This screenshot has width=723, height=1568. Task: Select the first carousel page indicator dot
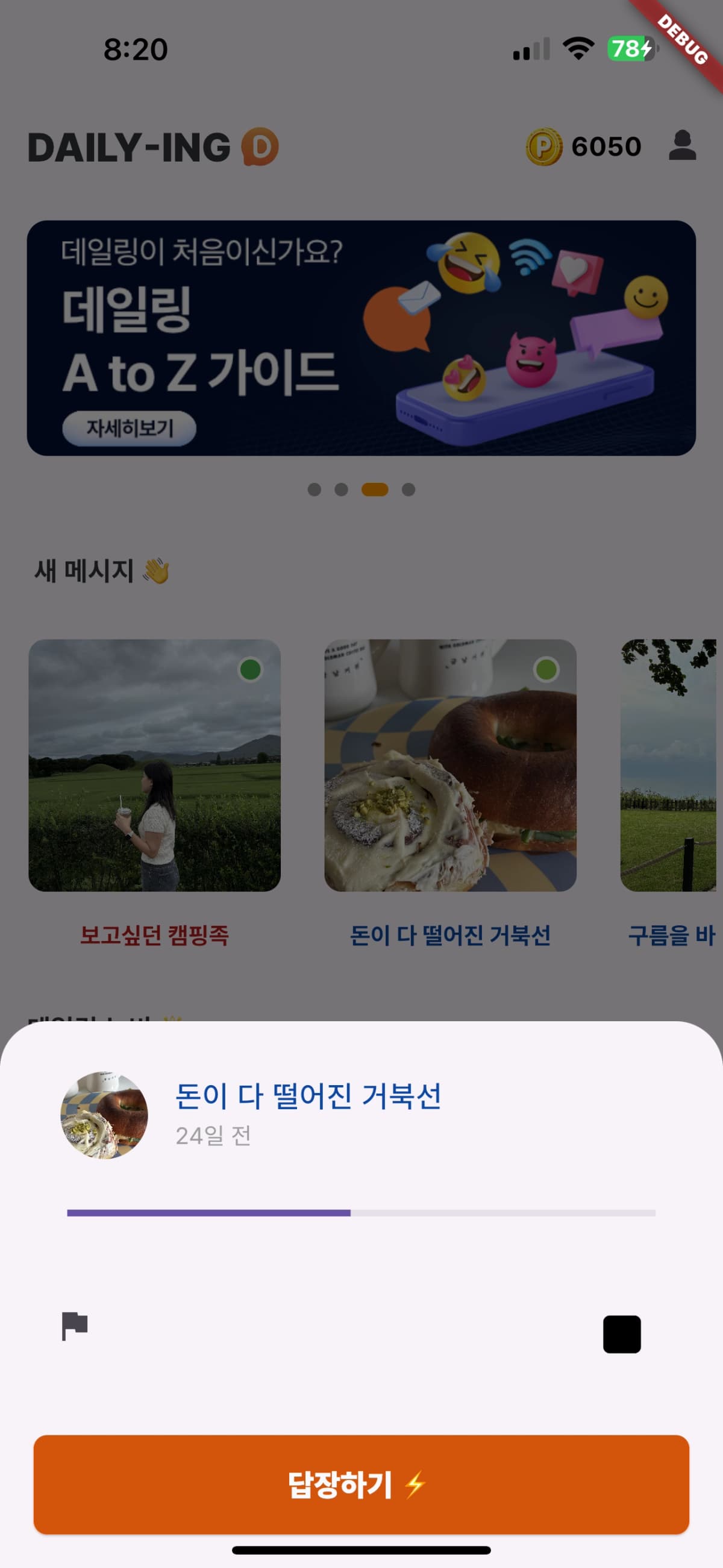coord(315,488)
